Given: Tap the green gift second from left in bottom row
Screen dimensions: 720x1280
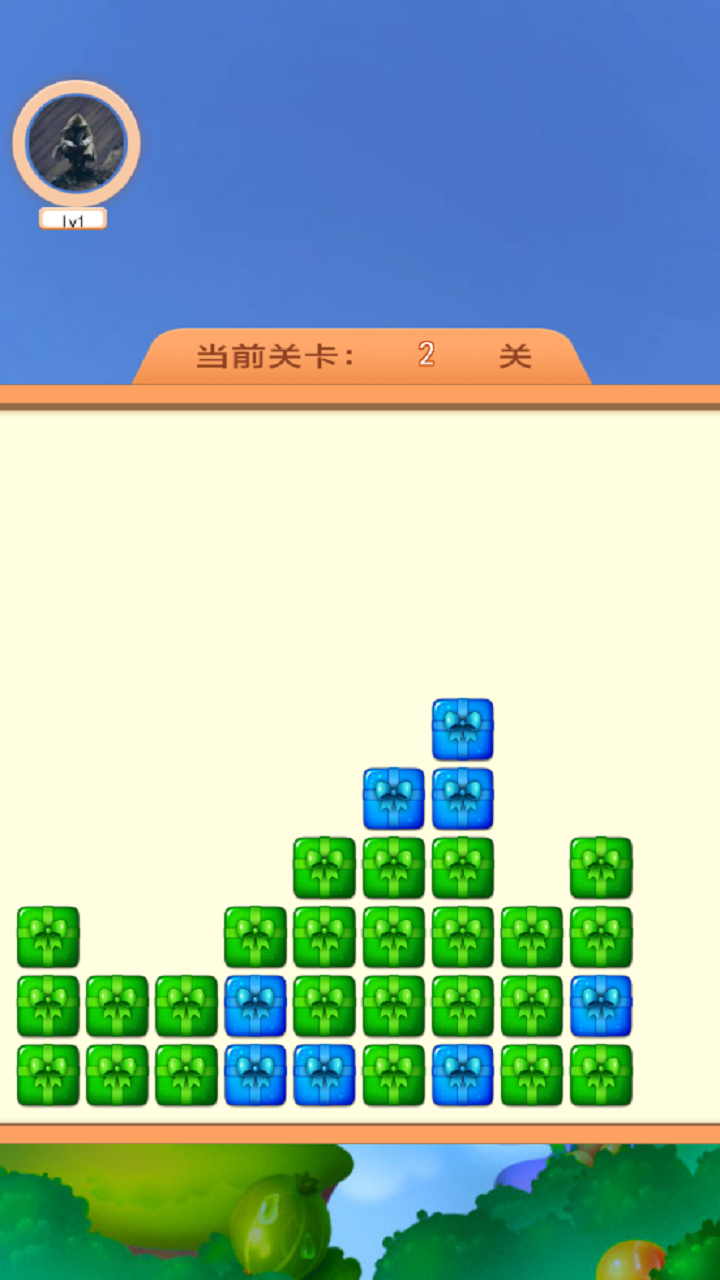Looking at the screenshot, I should tap(118, 1073).
